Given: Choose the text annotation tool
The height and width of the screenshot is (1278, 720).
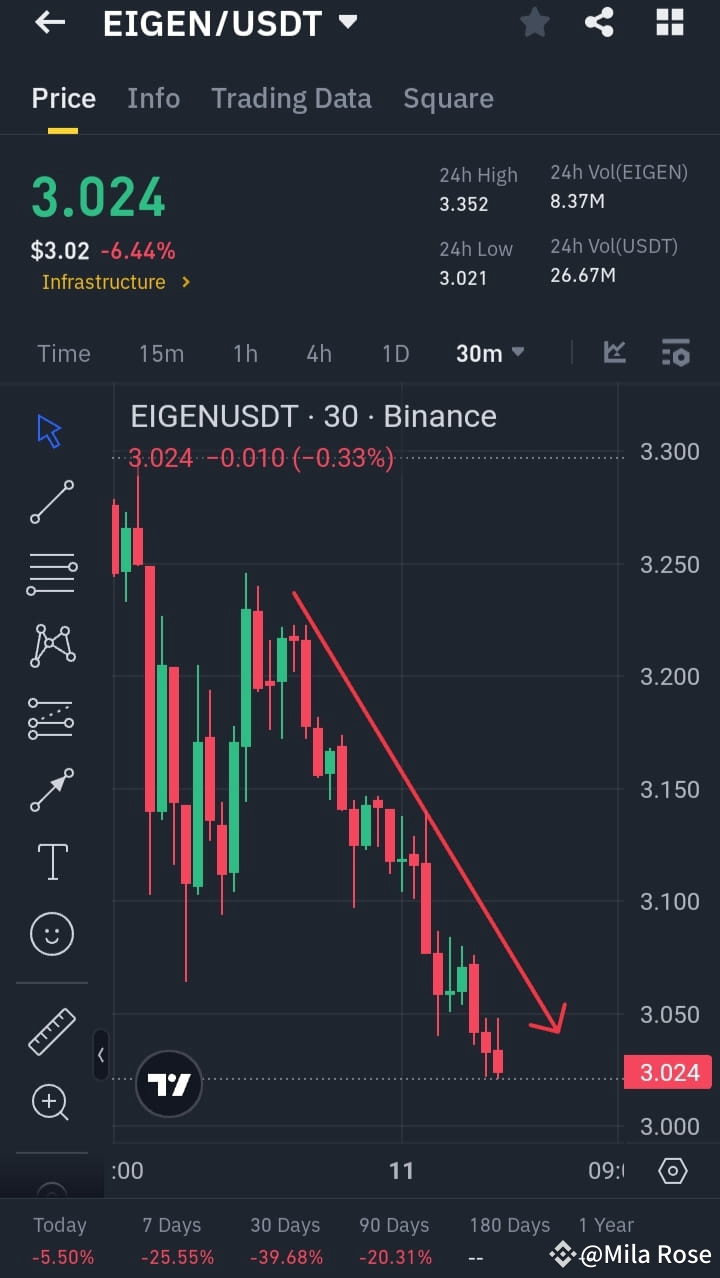Looking at the screenshot, I should [52, 860].
